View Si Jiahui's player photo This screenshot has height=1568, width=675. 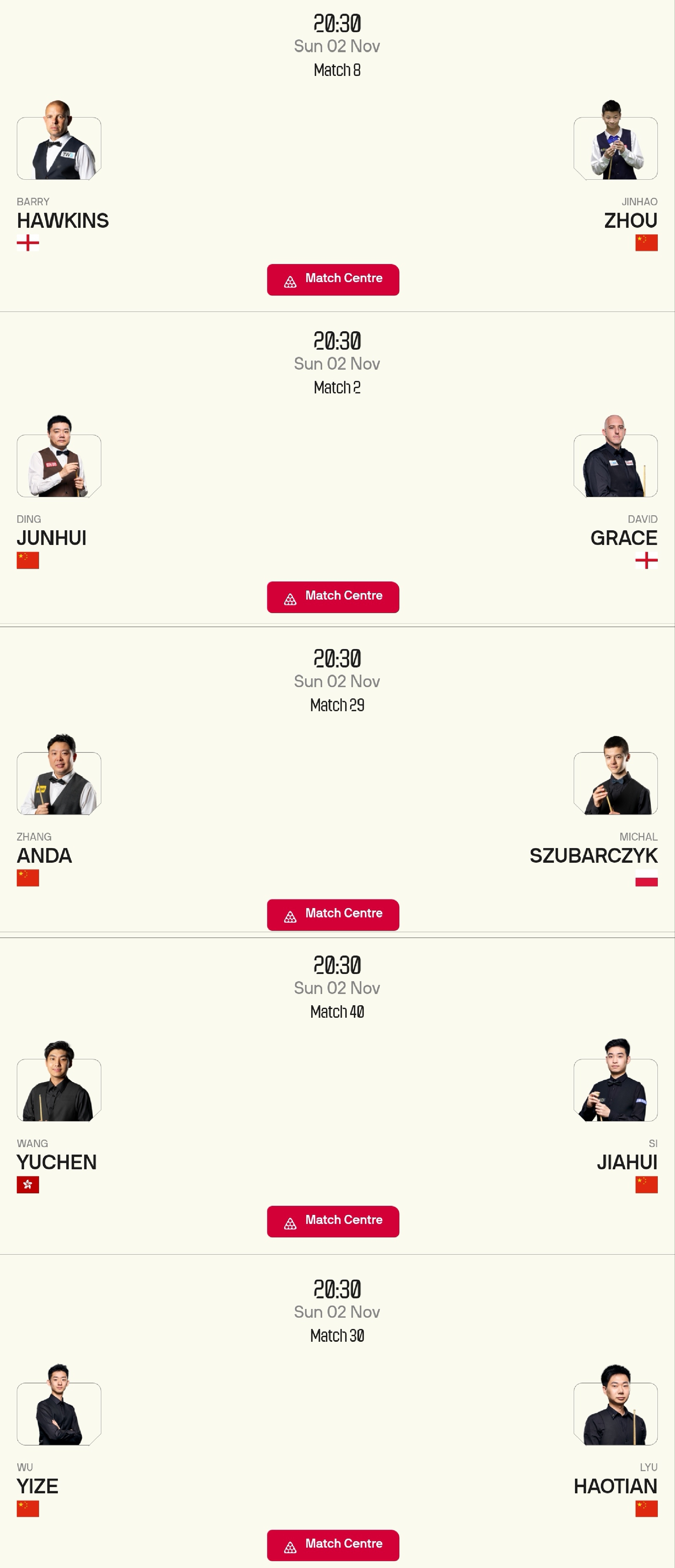615,1085
